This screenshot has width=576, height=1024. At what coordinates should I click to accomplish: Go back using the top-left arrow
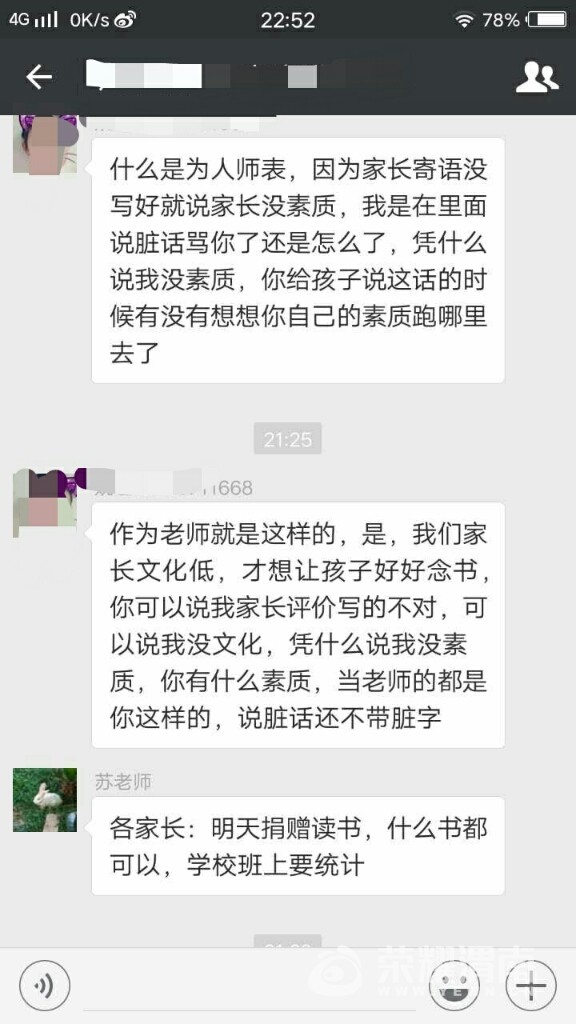(x=39, y=78)
